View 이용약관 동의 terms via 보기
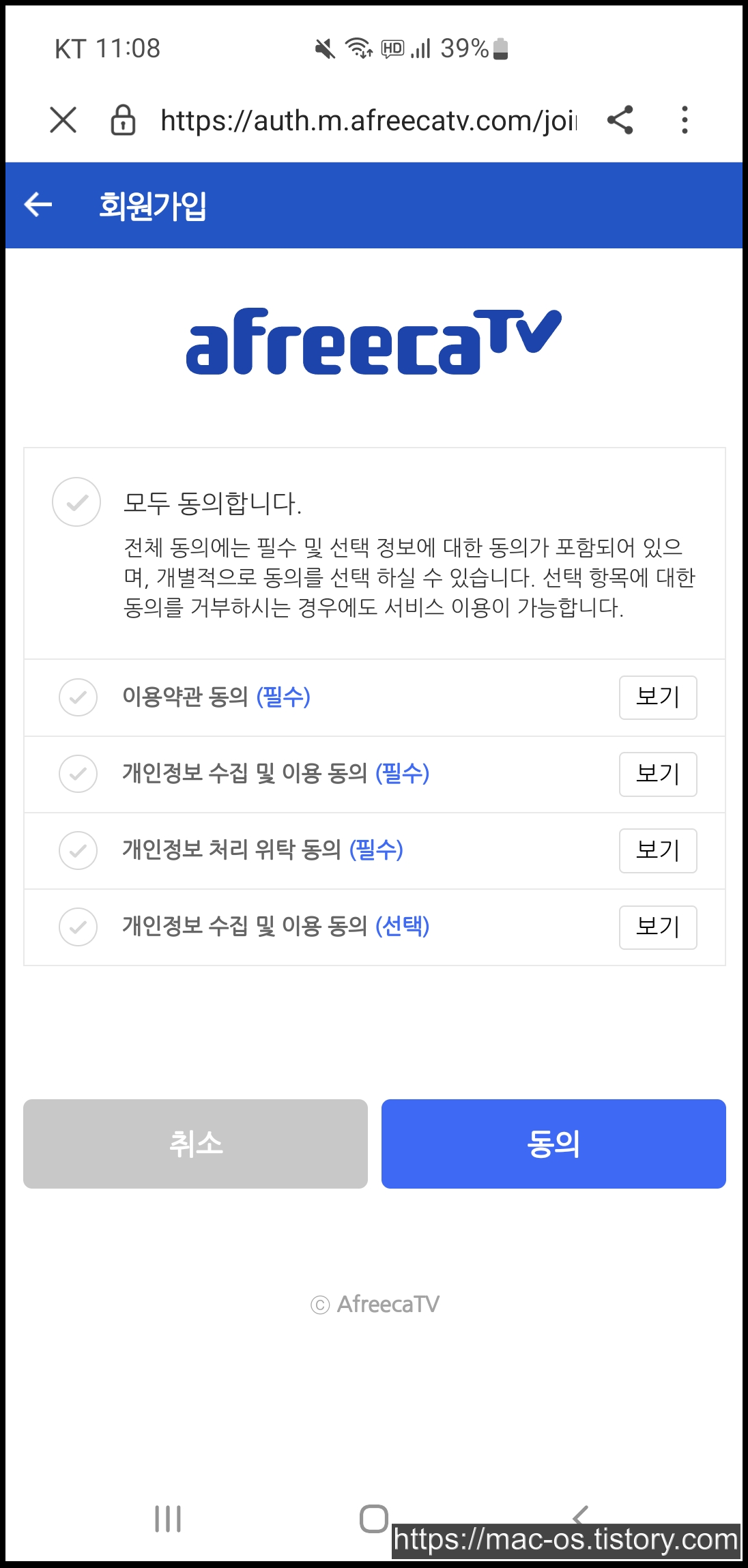The width and height of the screenshot is (748, 1568). 658,697
